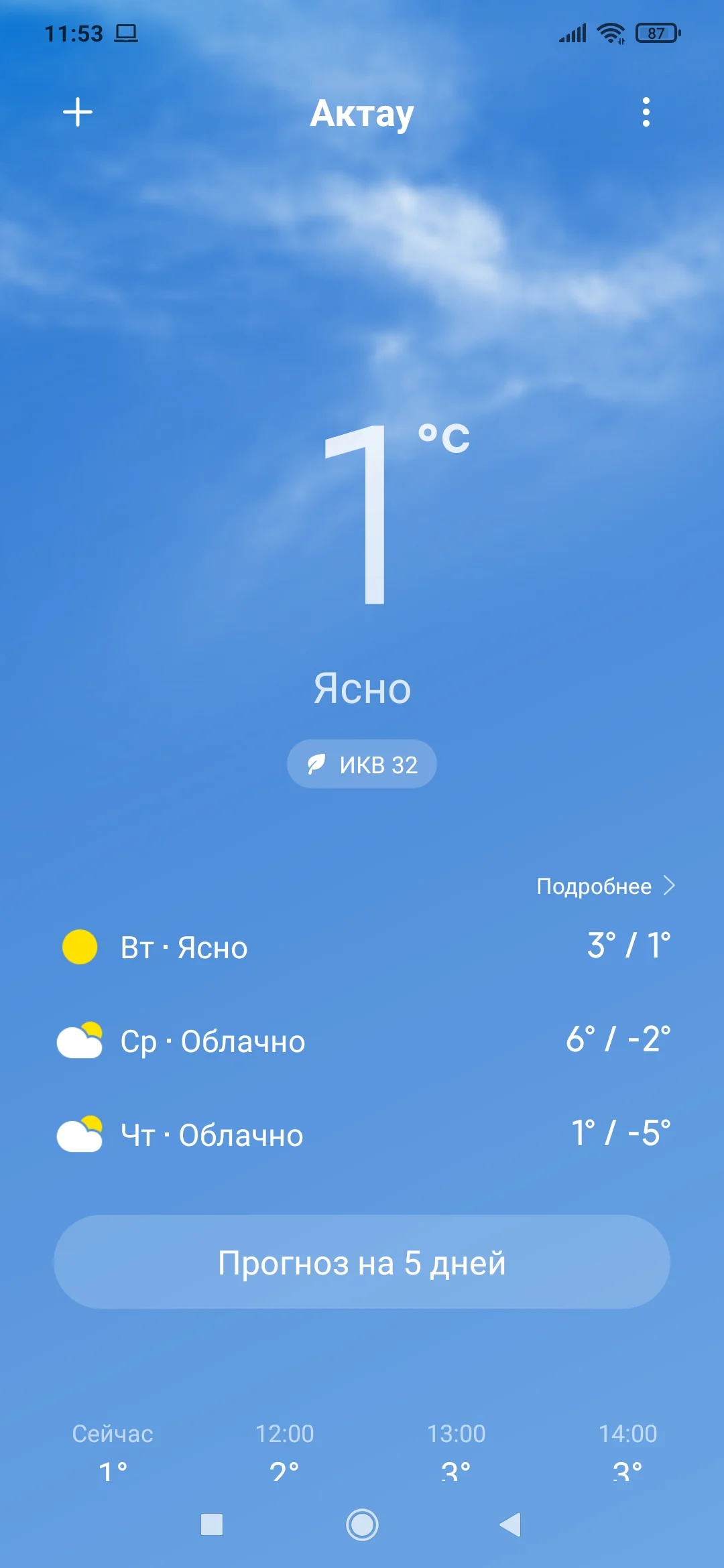724x1568 pixels.
Task: Tap the cloudy icon next to Четверг
Action: (x=78, y=1135)
